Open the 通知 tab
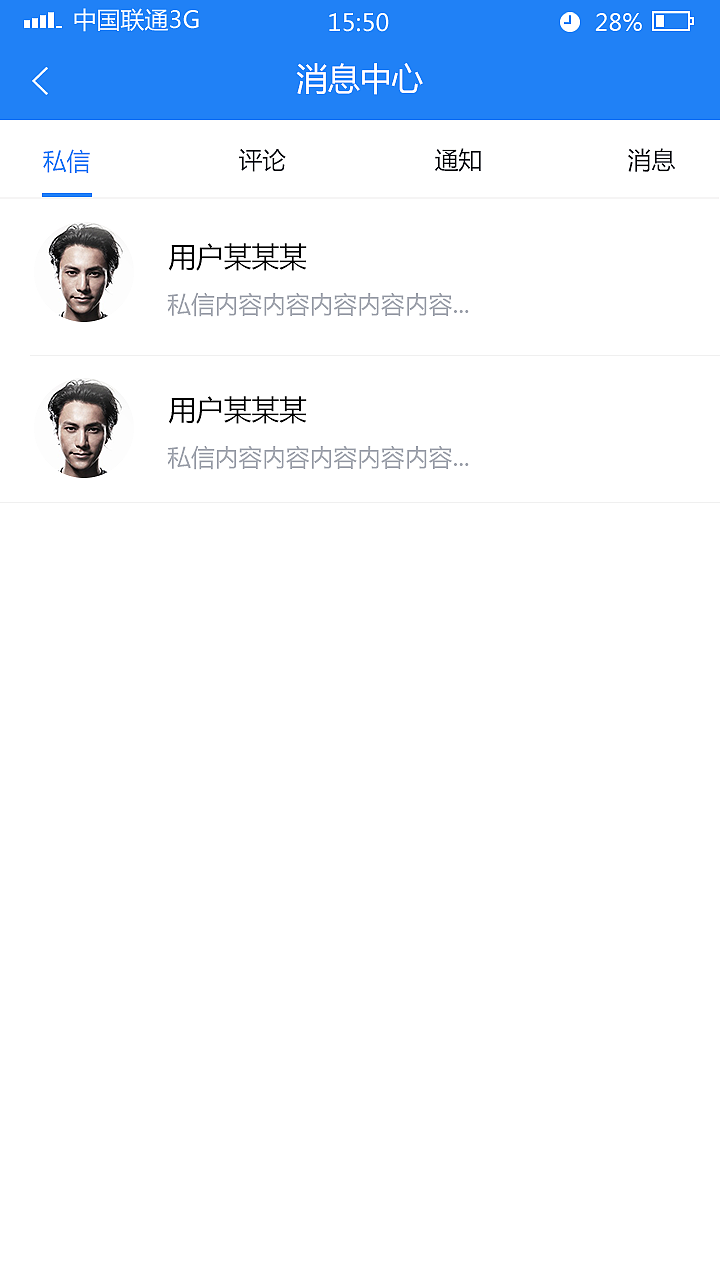The image size is (720, 1271). (x=458, y=161)
